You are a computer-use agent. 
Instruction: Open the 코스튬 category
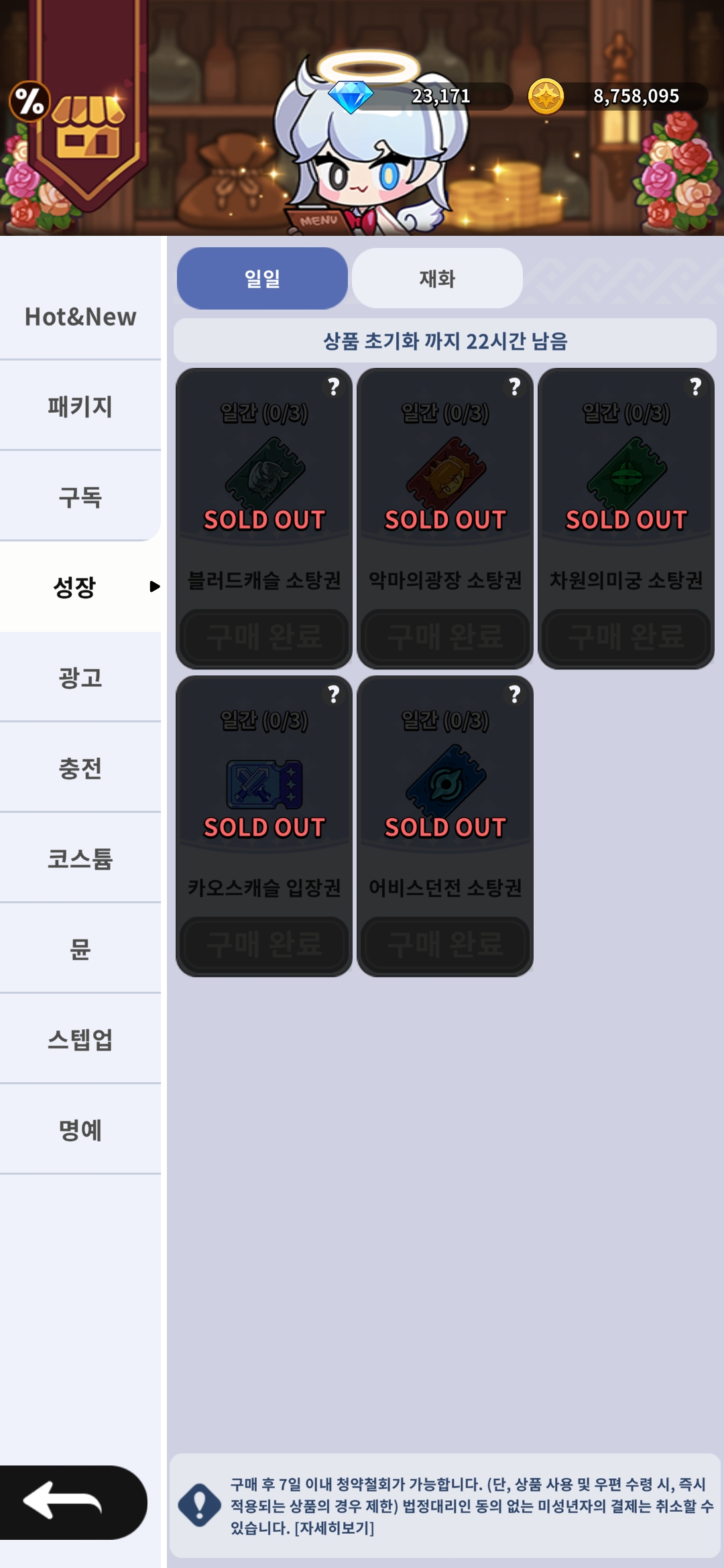80,858
